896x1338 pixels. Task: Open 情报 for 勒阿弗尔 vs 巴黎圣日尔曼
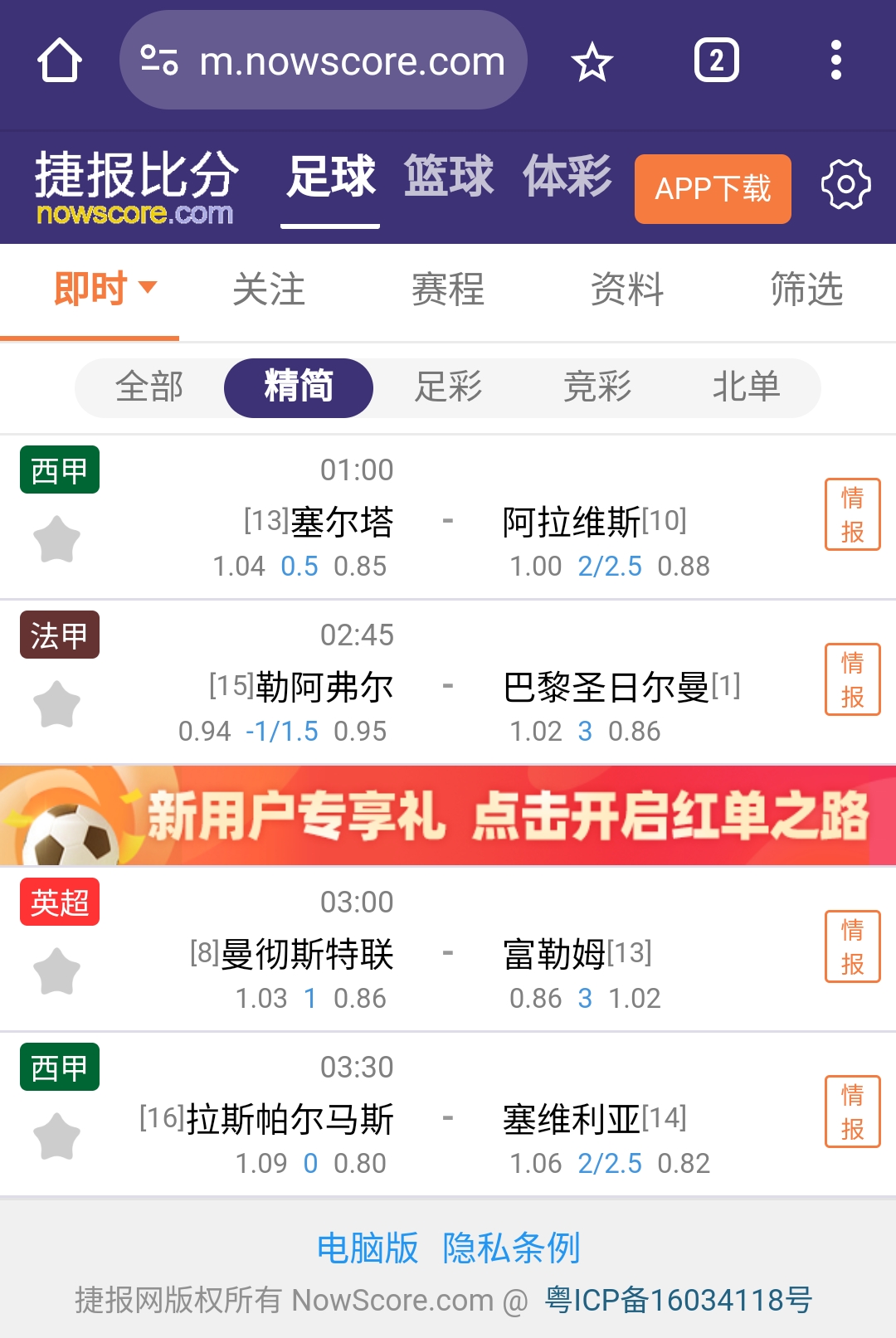click(852, 679)
